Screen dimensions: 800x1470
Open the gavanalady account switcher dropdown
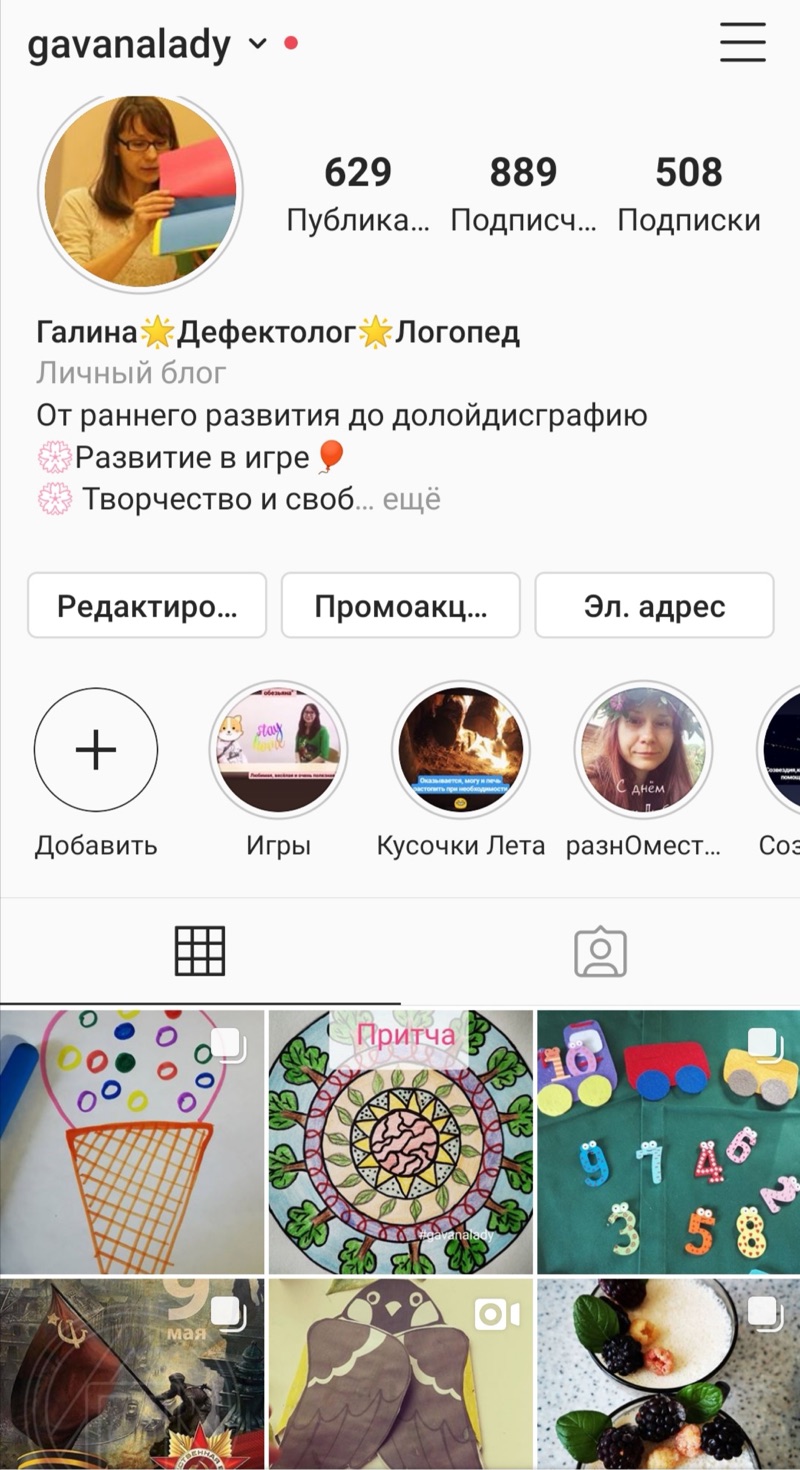(257, 44)
